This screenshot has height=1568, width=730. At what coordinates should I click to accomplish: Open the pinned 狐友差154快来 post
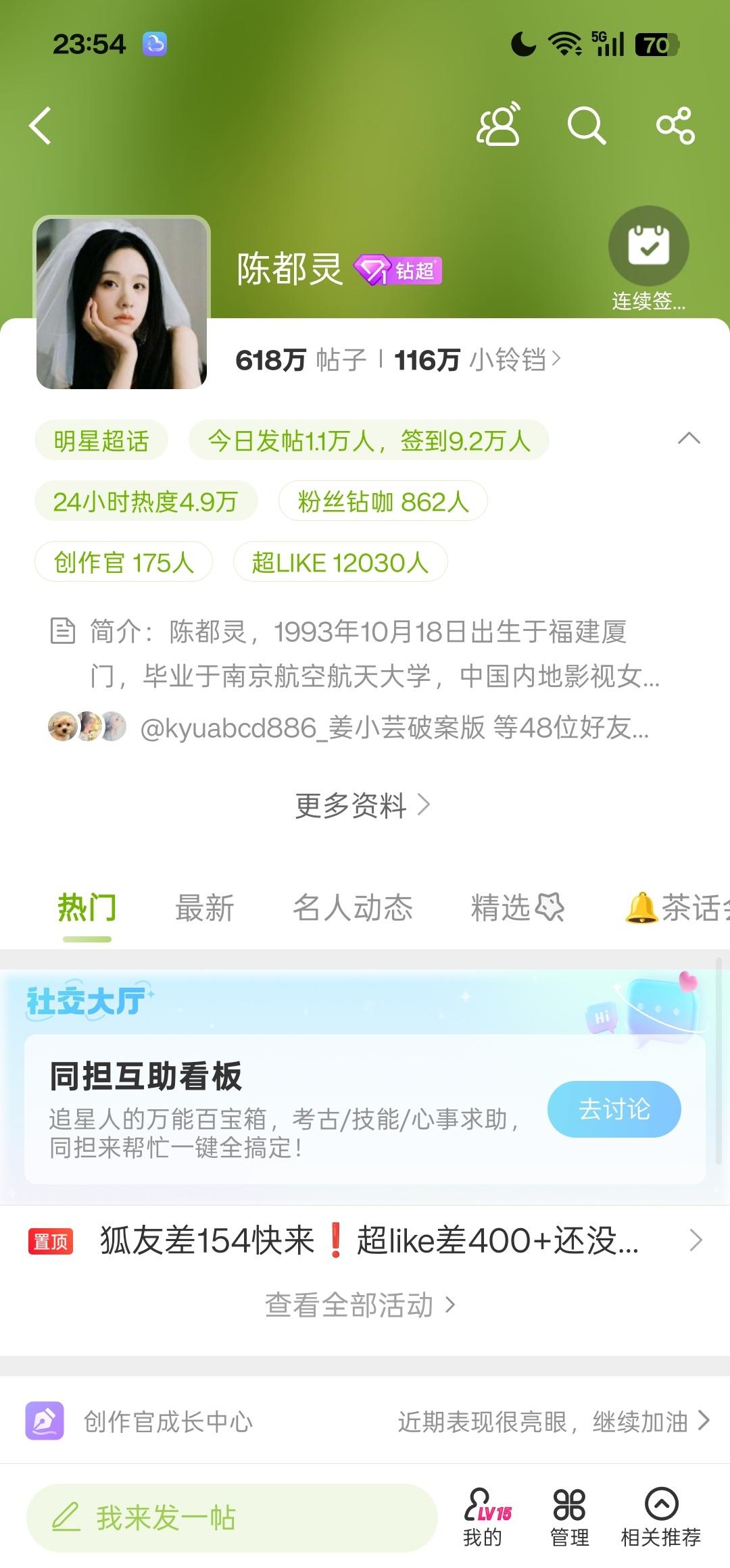(x=368, y=1241)
